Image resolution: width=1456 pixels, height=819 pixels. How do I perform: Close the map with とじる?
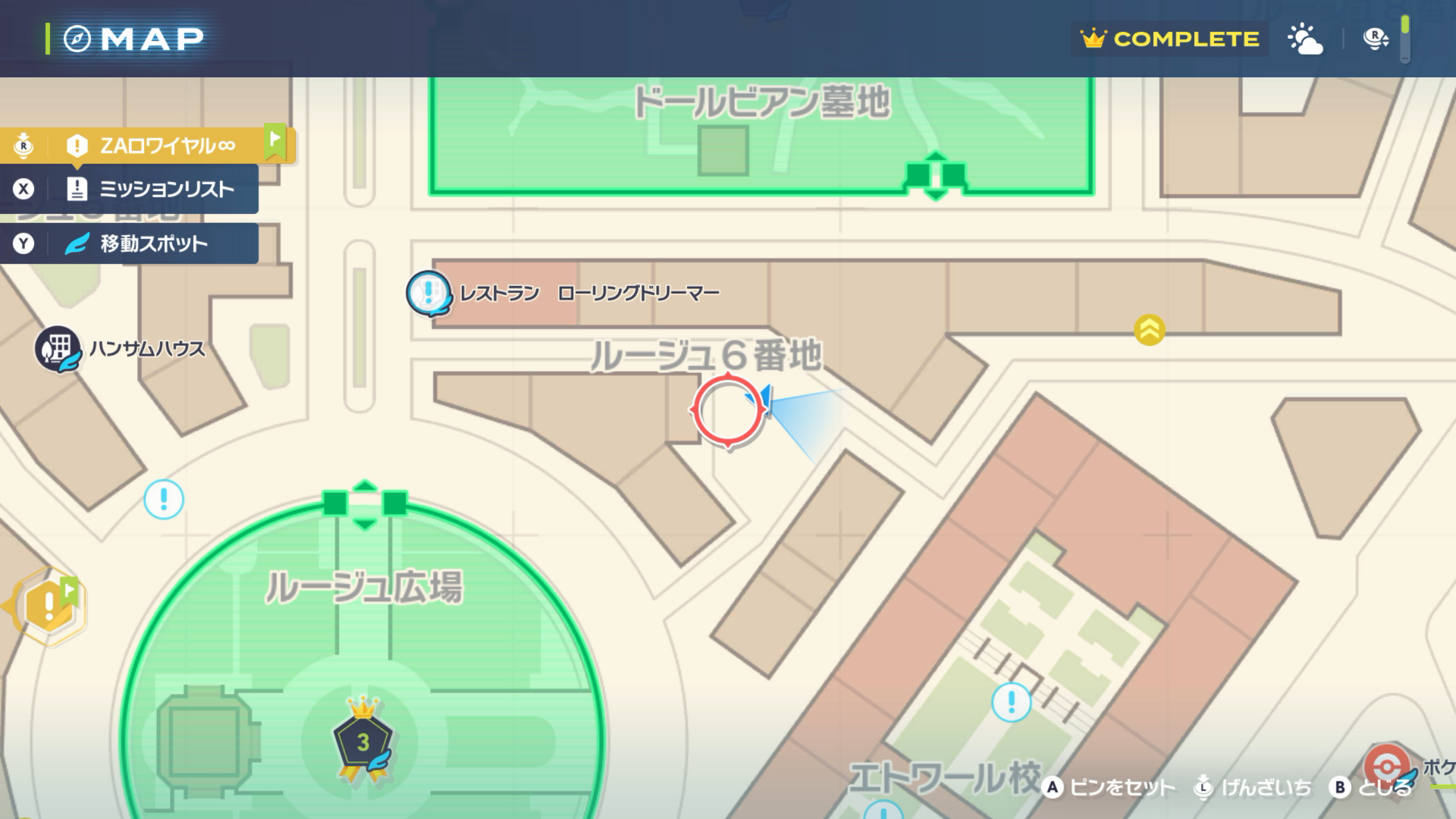[1371, 788]
